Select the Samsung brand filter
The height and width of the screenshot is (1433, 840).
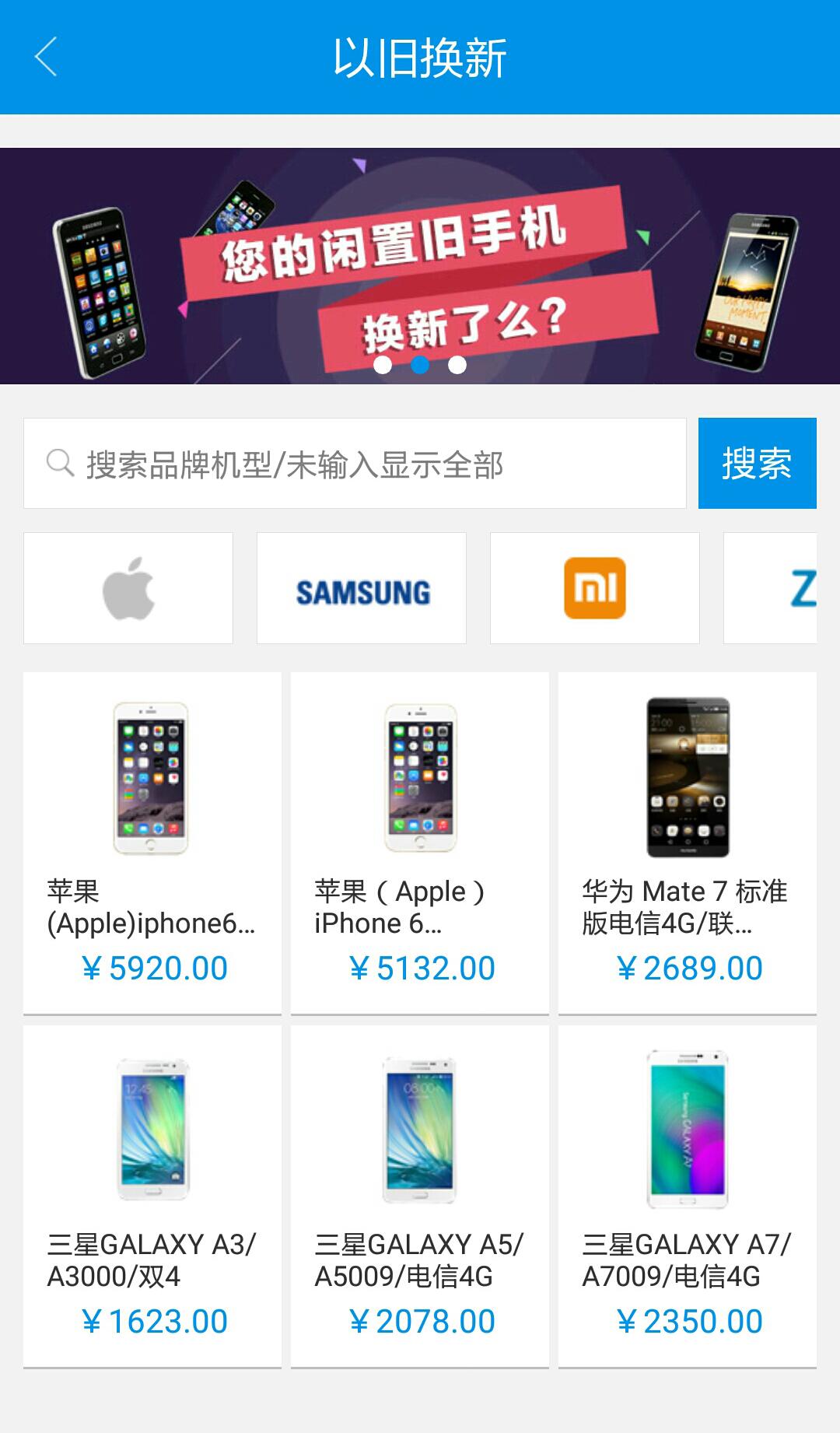point(362,588)
